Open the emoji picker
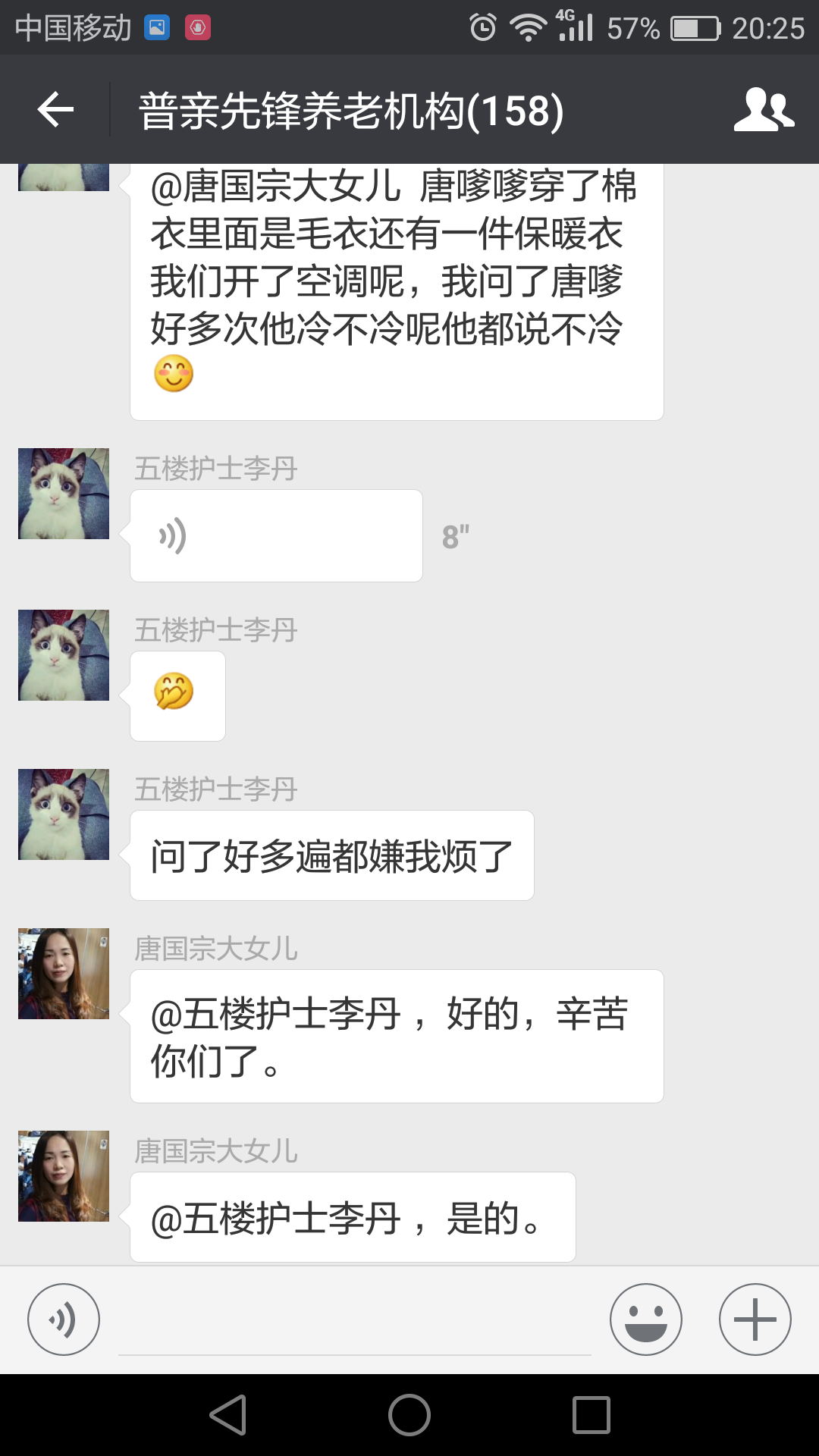 645,1319
